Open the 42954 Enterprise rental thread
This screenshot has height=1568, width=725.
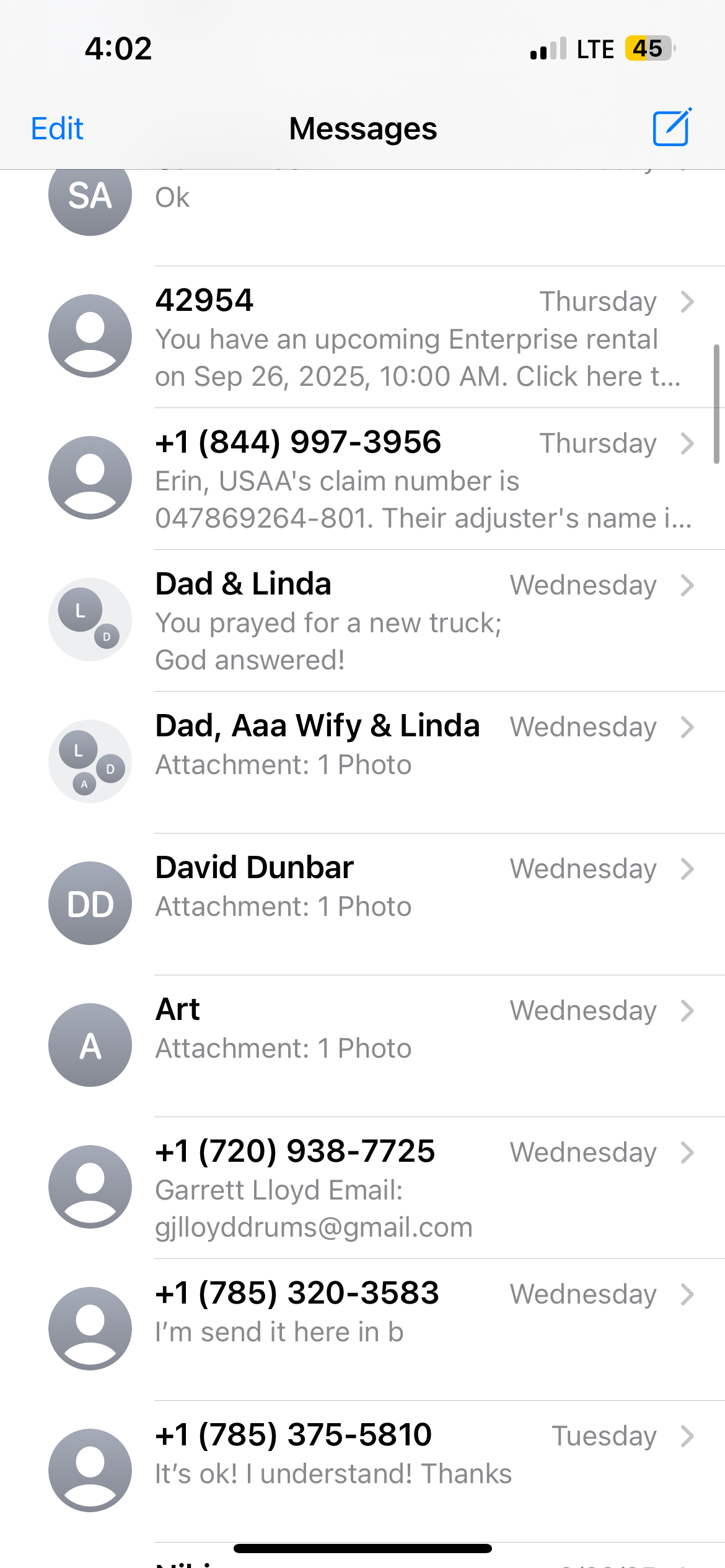(409, 338)
